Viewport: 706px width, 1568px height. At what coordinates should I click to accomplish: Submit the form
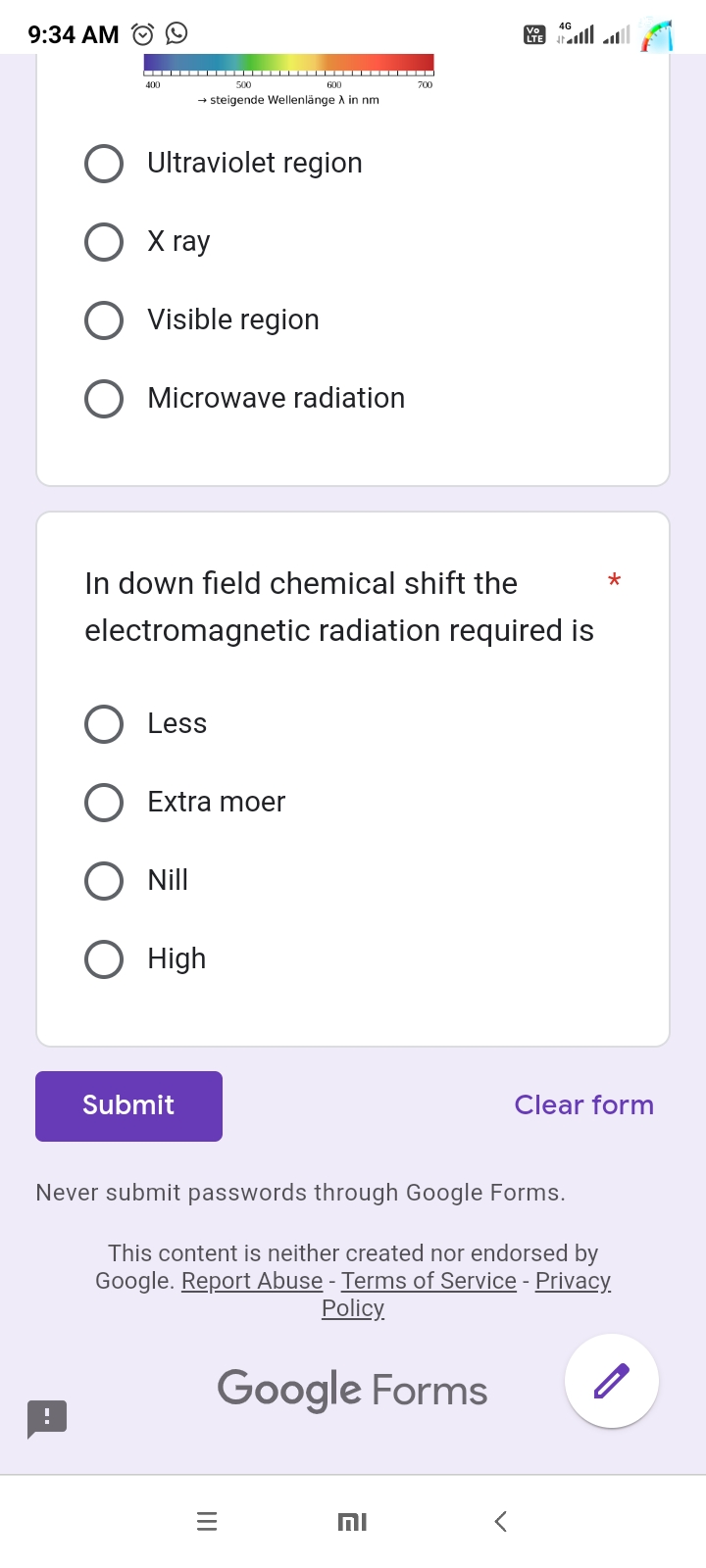click(x=128, y=1105)
